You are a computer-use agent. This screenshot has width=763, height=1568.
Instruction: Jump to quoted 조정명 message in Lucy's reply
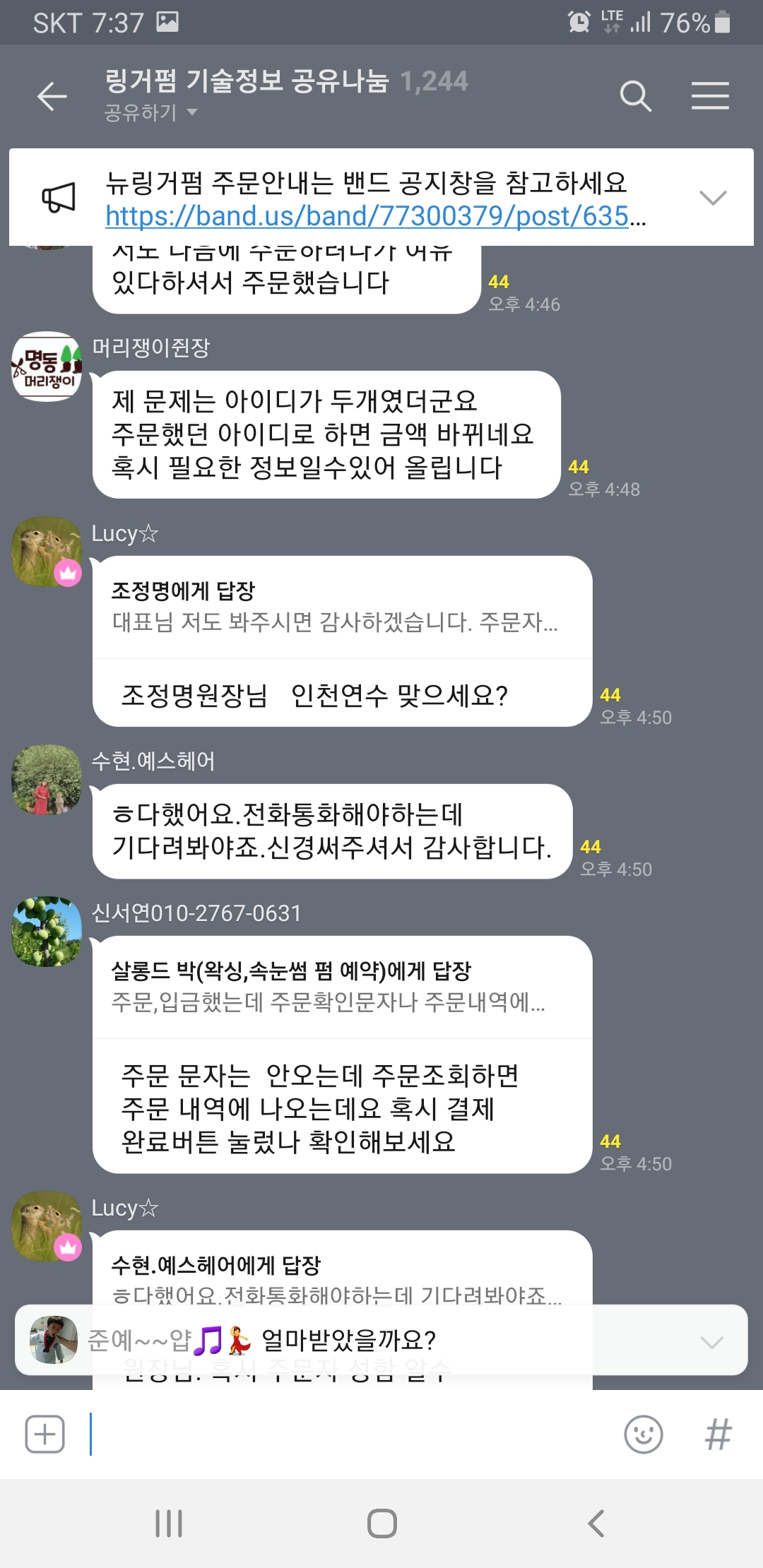click(342, 607)
